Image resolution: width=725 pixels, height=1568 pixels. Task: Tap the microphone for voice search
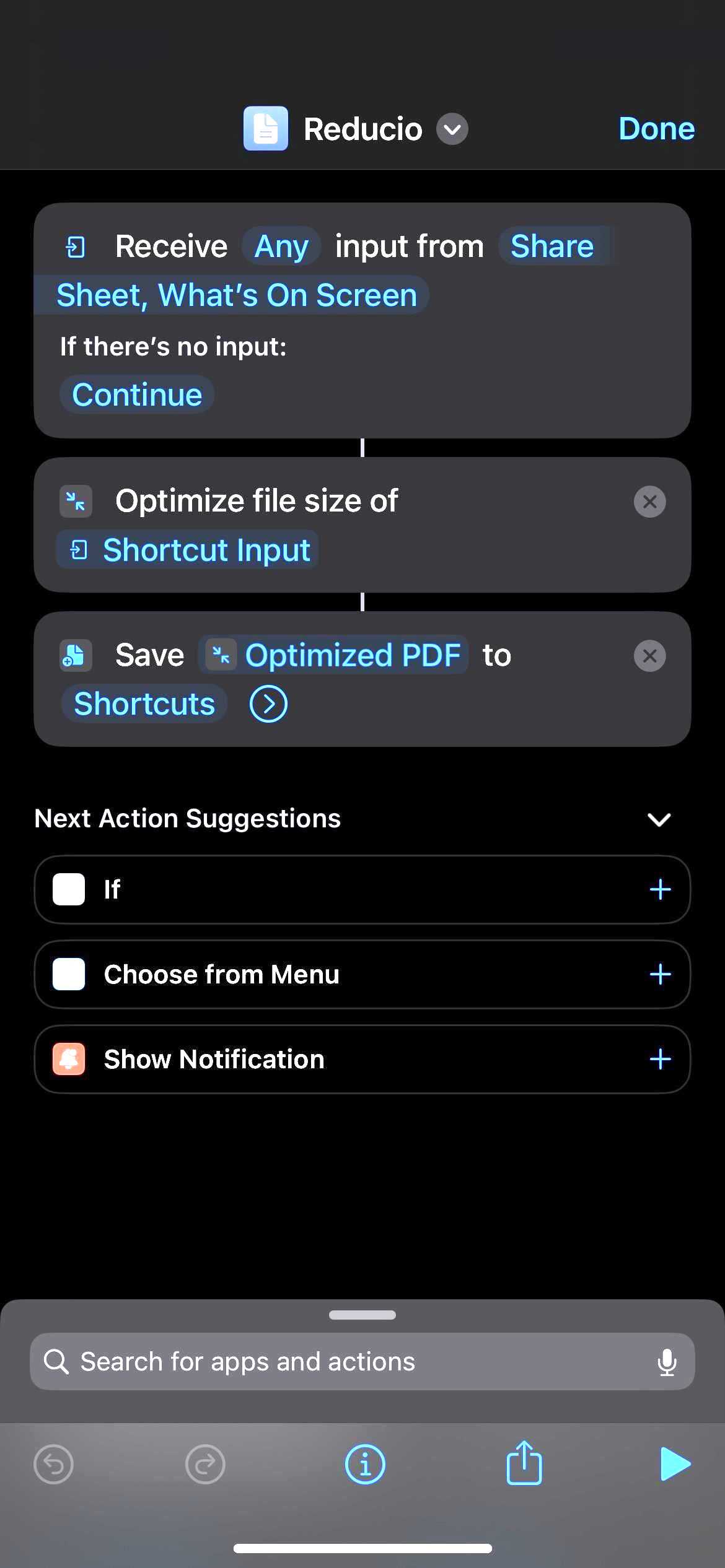click(x=667, y=1362)
